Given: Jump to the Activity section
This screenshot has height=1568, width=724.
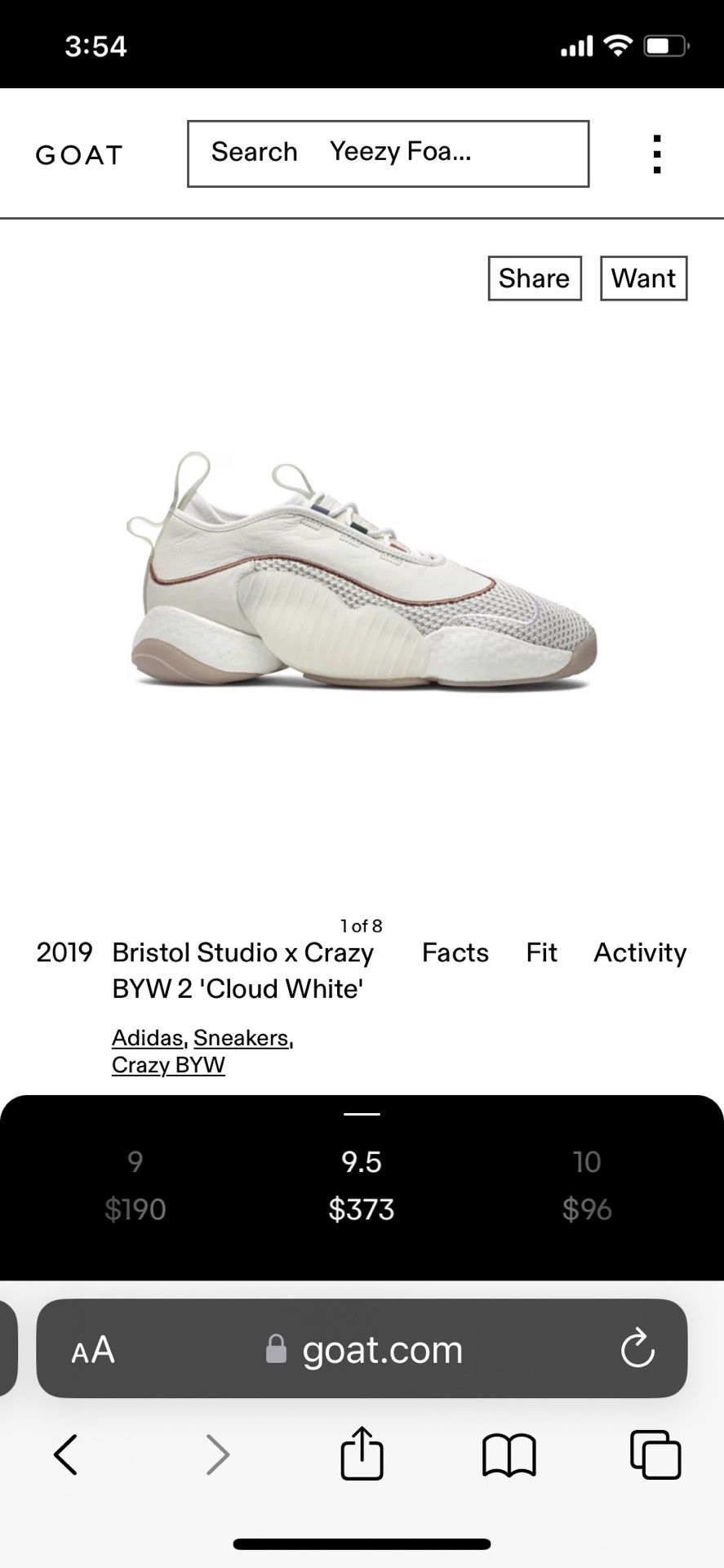Looking at the screenshot, I should tap(639, 952).
